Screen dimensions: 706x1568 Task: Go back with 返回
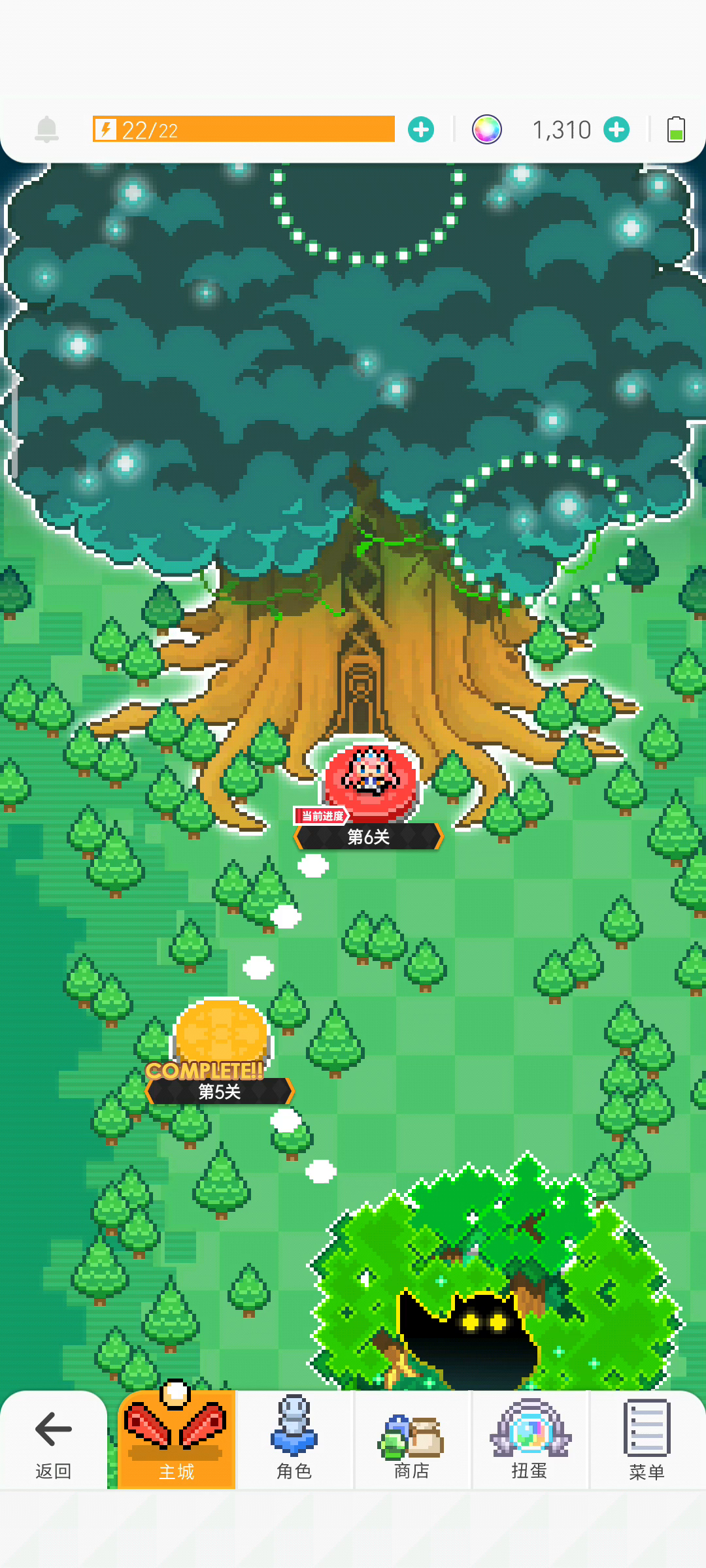pyautogui.click(x=54, y=1441)
